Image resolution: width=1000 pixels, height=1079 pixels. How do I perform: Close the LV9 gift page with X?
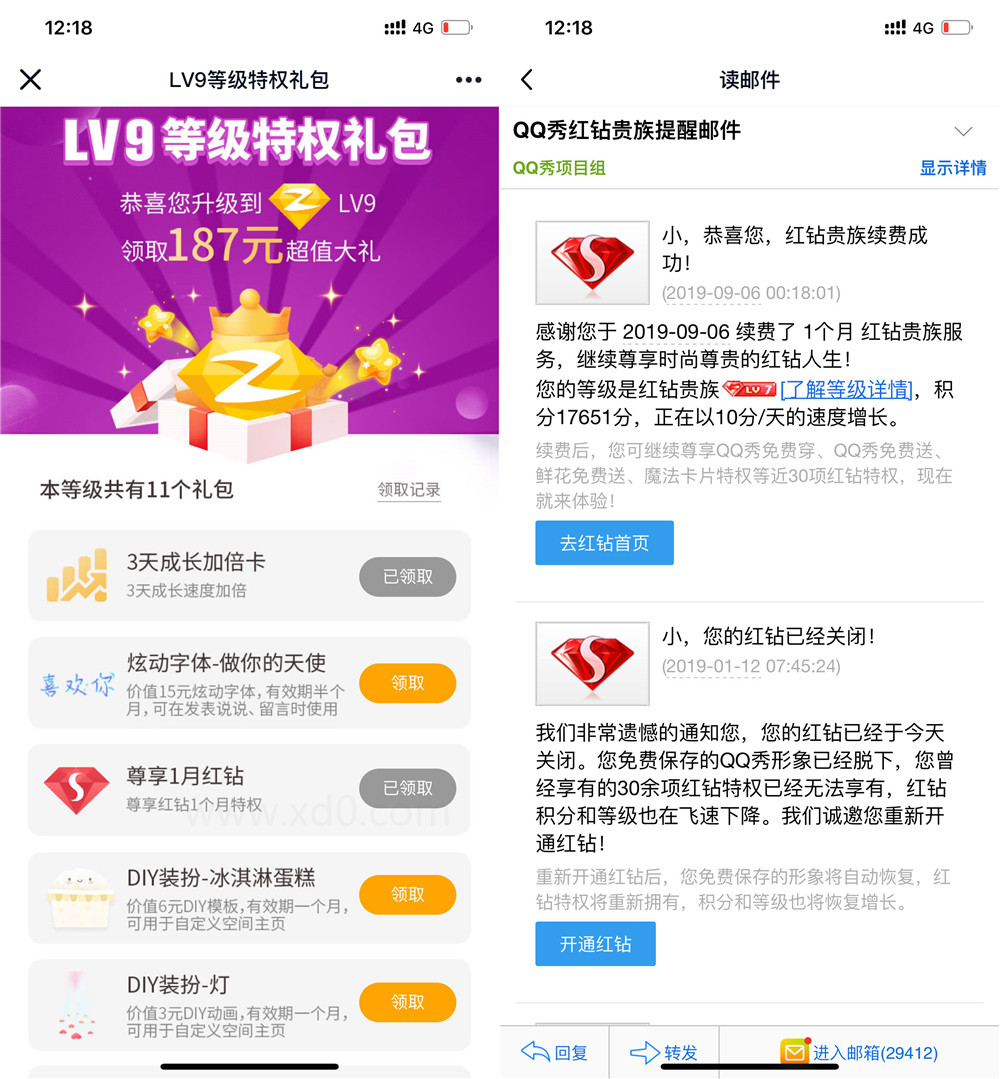[30, 80]
